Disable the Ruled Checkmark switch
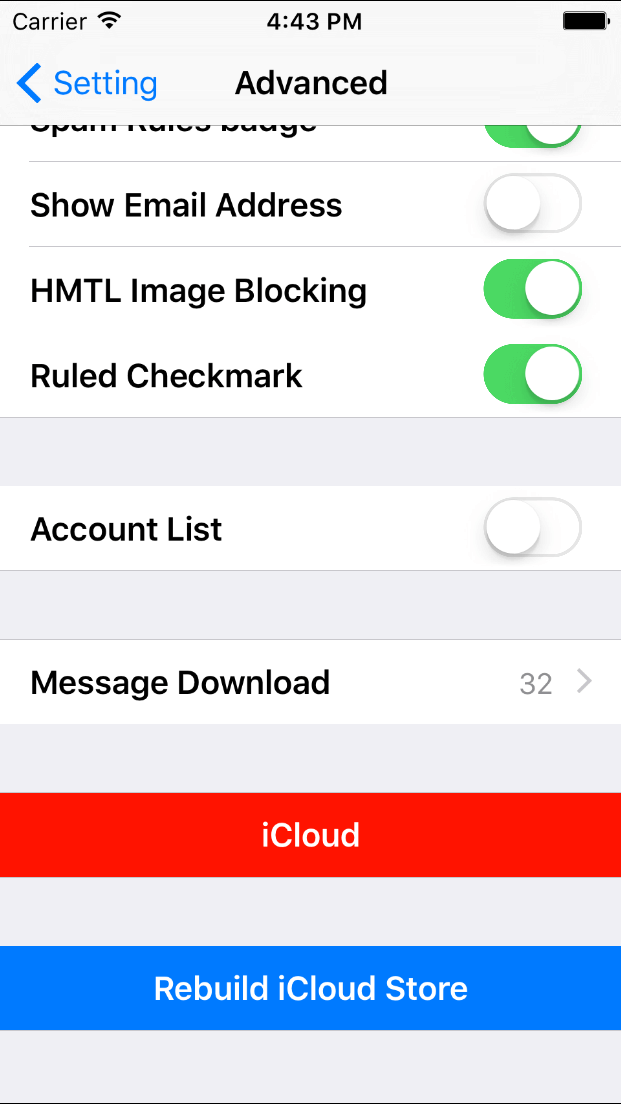The height and width of the screenshot is (1104, 621). tap(532, 374)
